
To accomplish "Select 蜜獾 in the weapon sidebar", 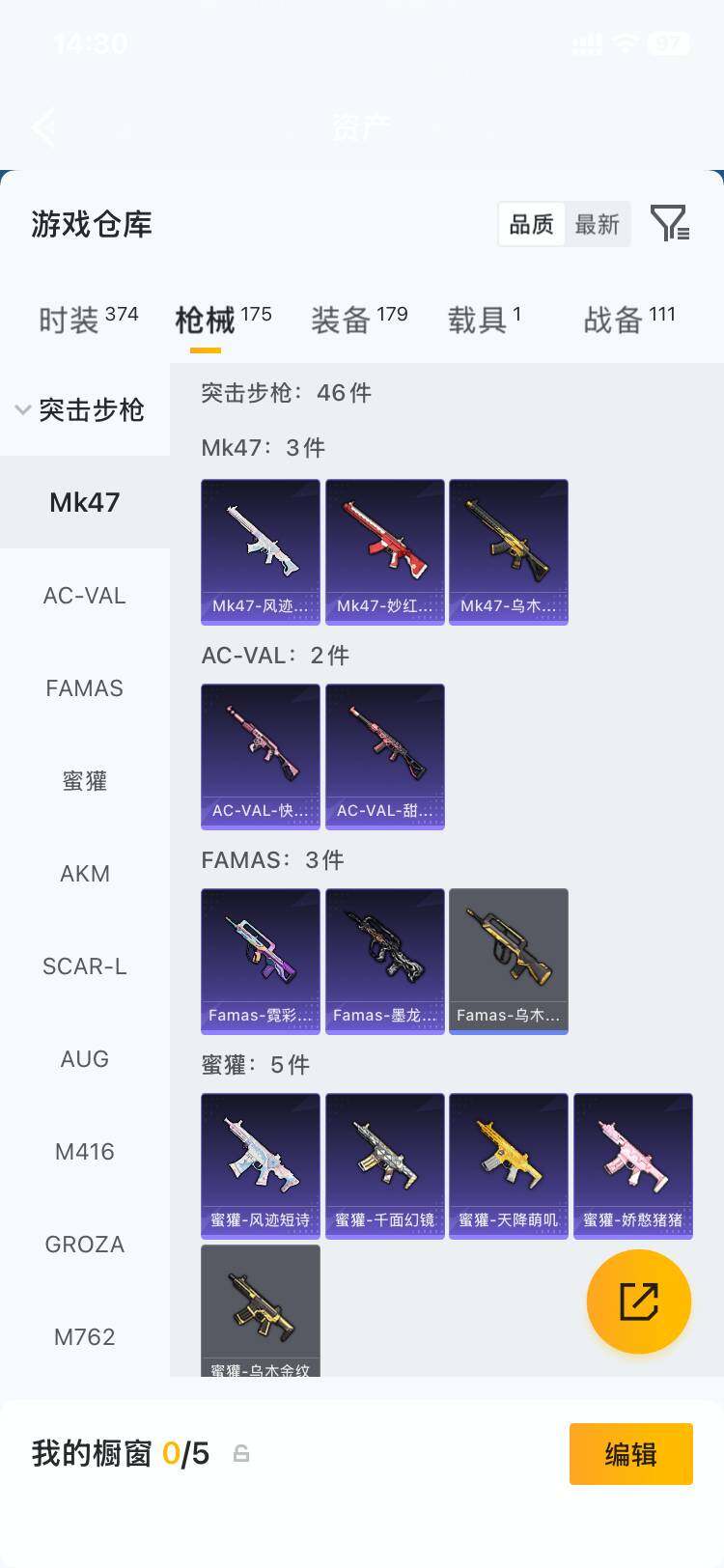I will [x=84, y=780].
